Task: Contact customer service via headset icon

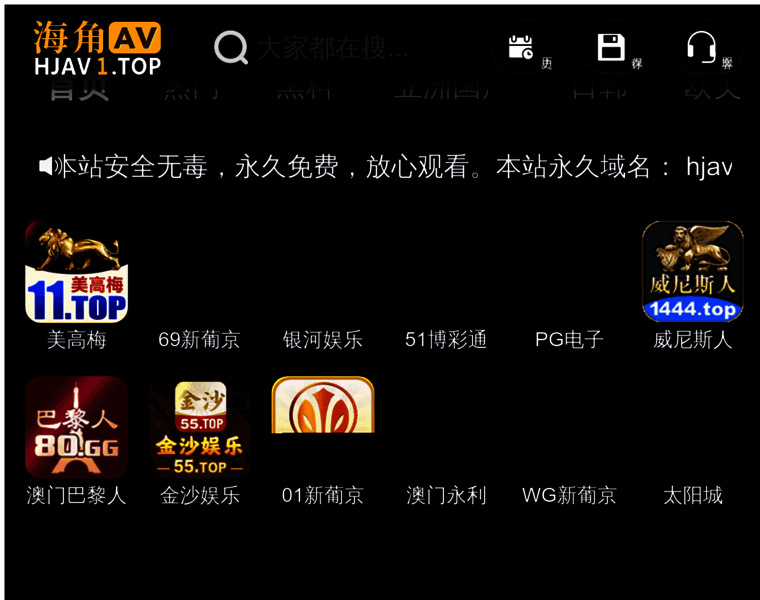Action: 701,47
